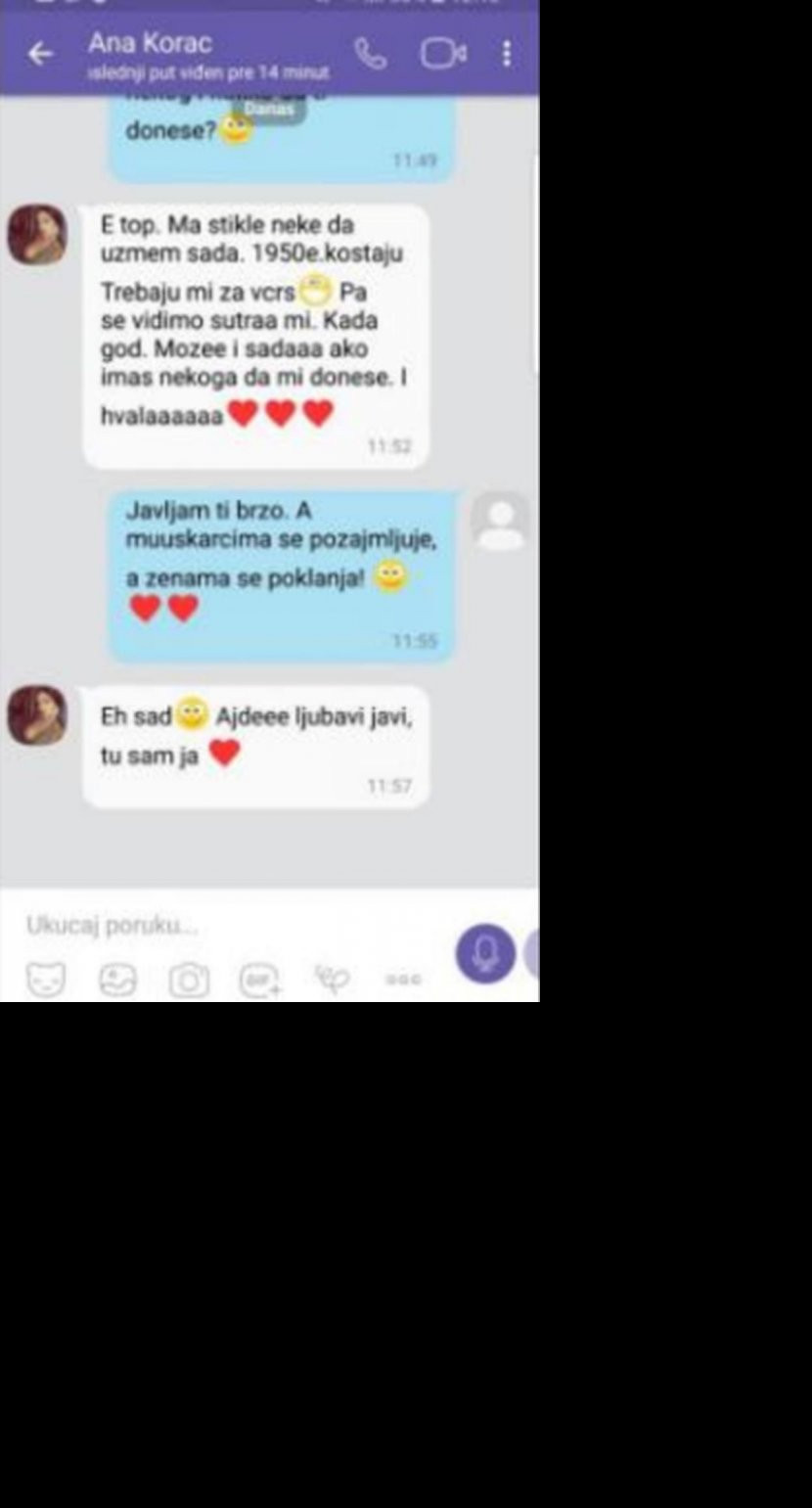Open the photo gallery attachment

click(118, 980)
